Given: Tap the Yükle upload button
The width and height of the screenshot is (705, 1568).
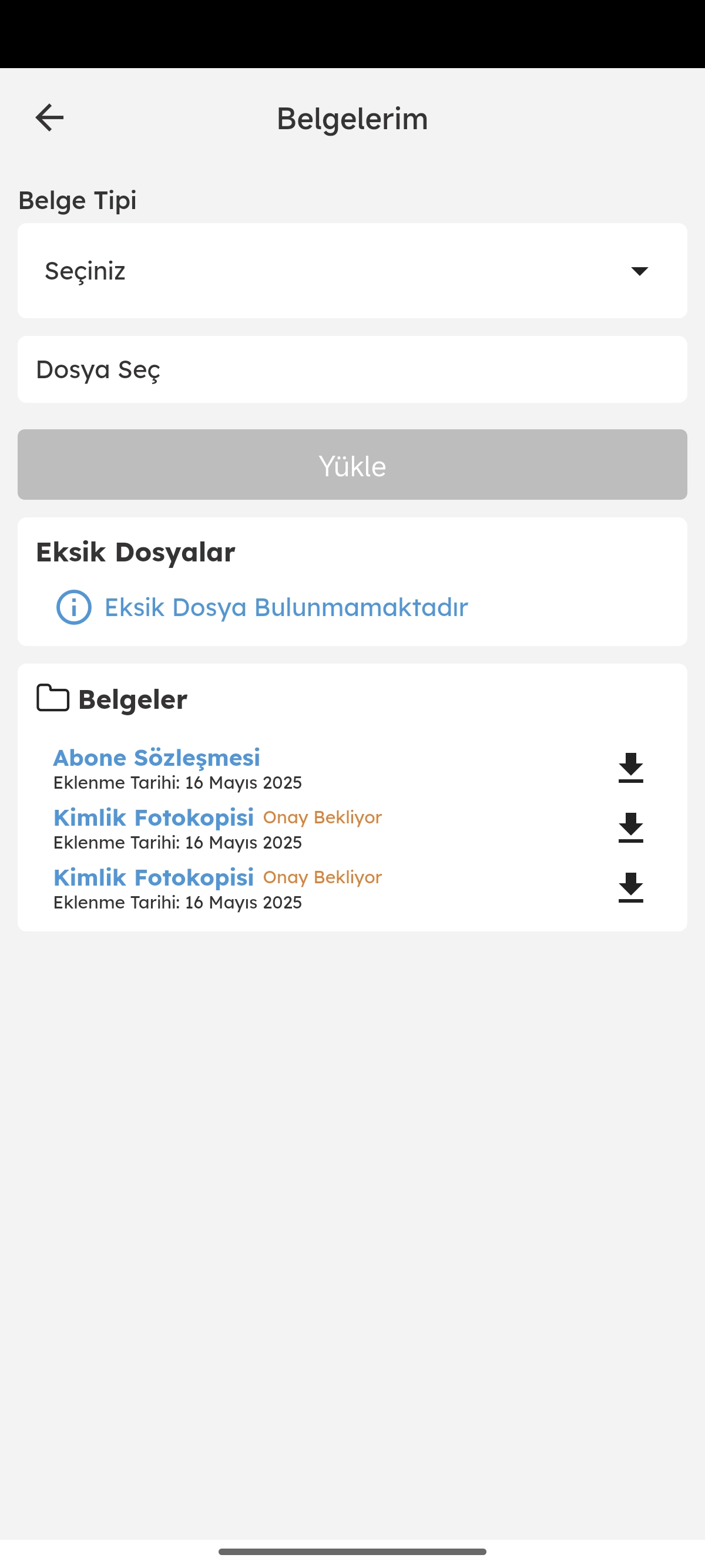Looking at the screenshot, I should [x=352, y=465].
